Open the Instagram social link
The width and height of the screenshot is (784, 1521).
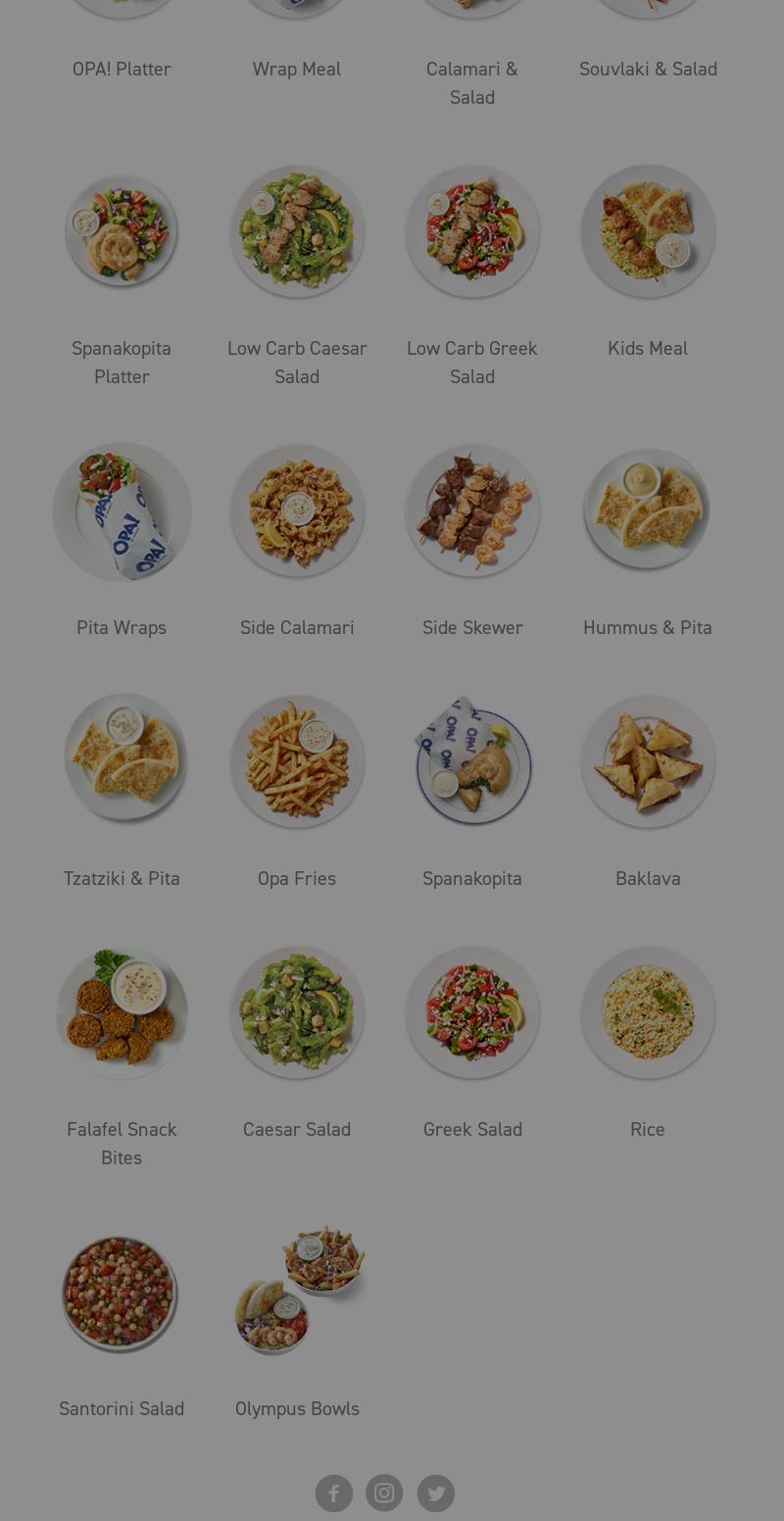click(x=384, y=1493)
